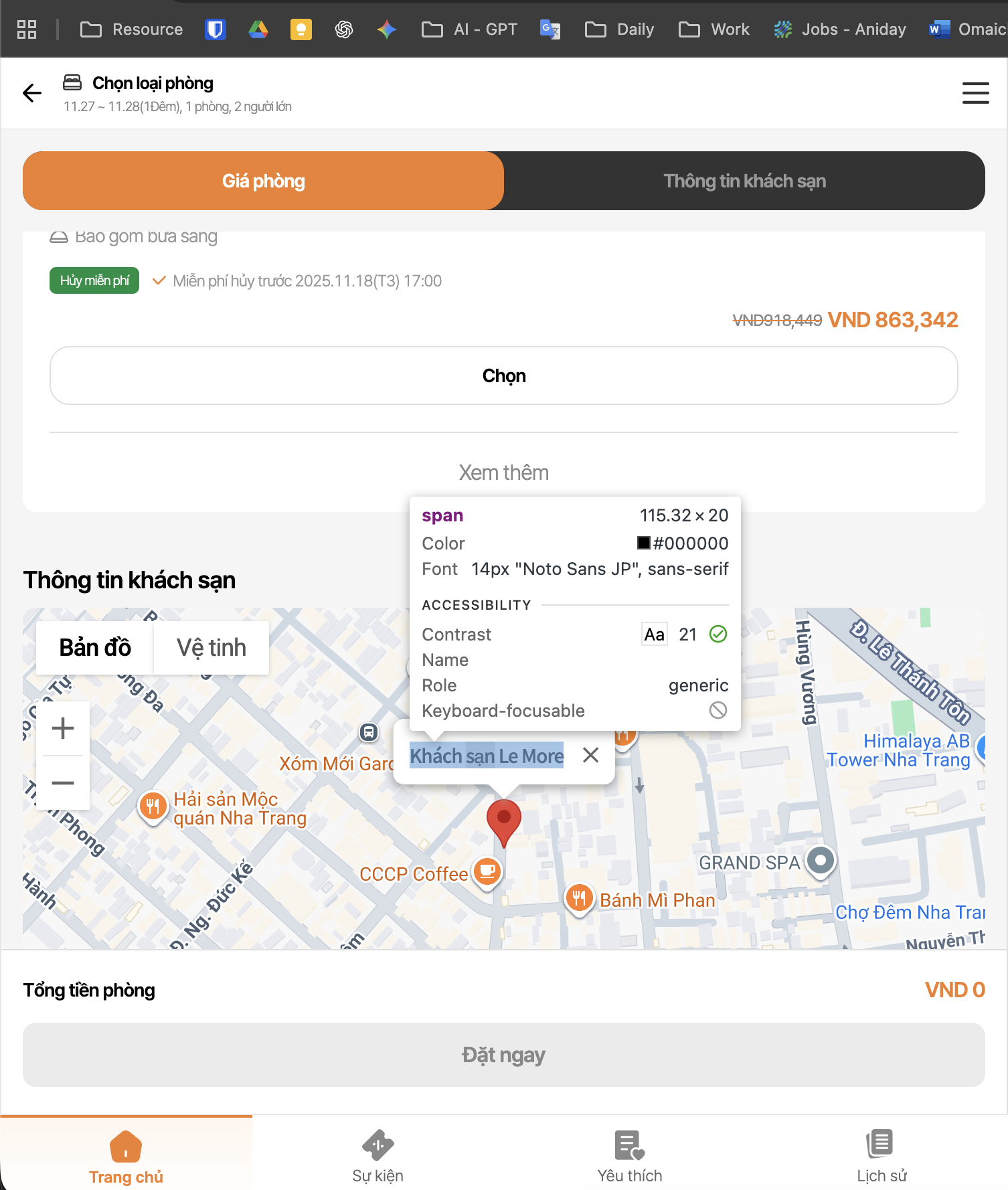
Task: Switch to Thông tin khách sạn tab
Action: (744, 181)
